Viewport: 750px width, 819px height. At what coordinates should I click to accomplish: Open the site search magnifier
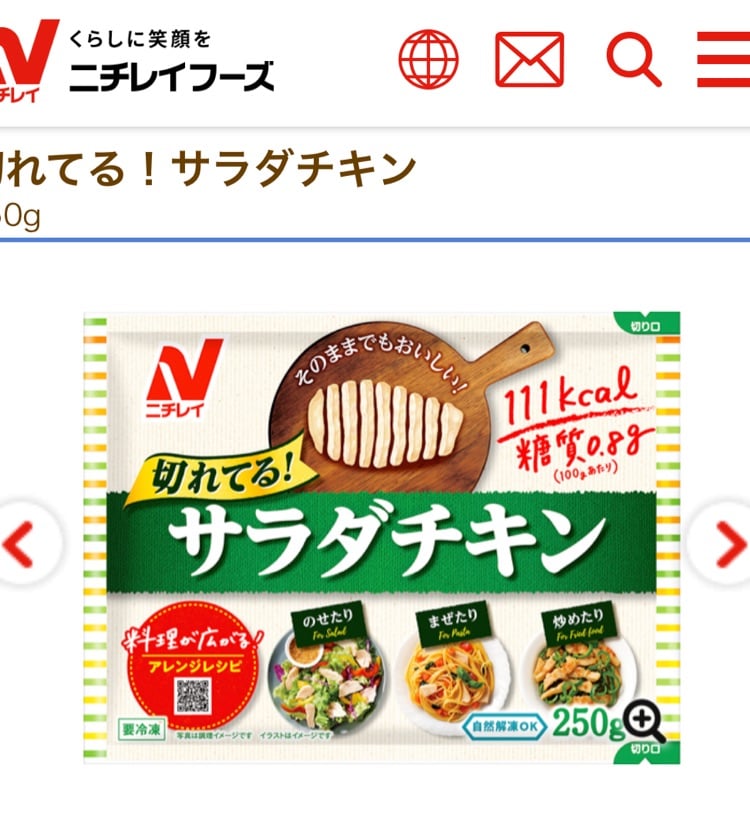point(634,59)
